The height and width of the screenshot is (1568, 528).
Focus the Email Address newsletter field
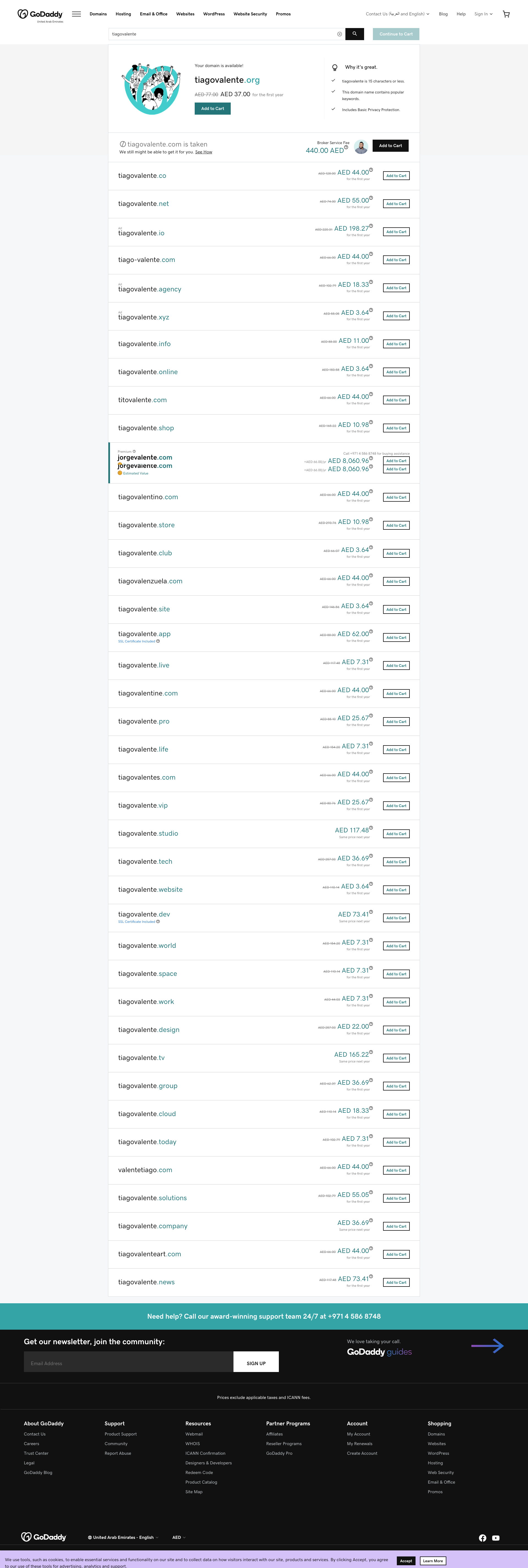[x=128, y=1363]
